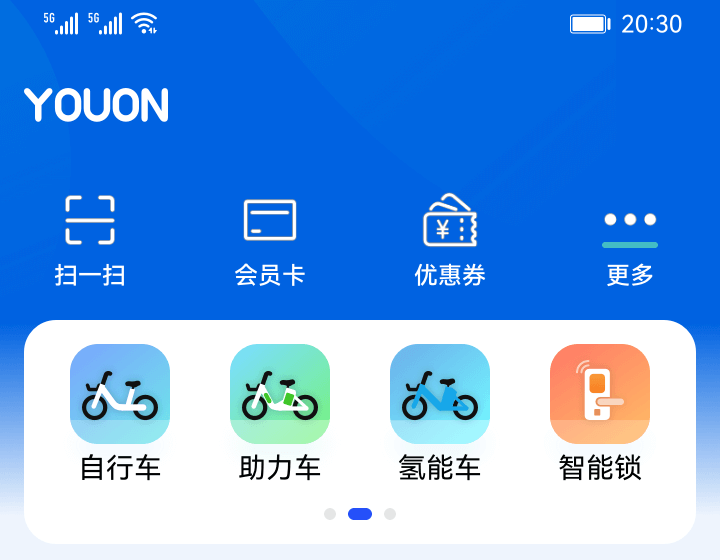Open the 扫一扫 scan function

90,238
